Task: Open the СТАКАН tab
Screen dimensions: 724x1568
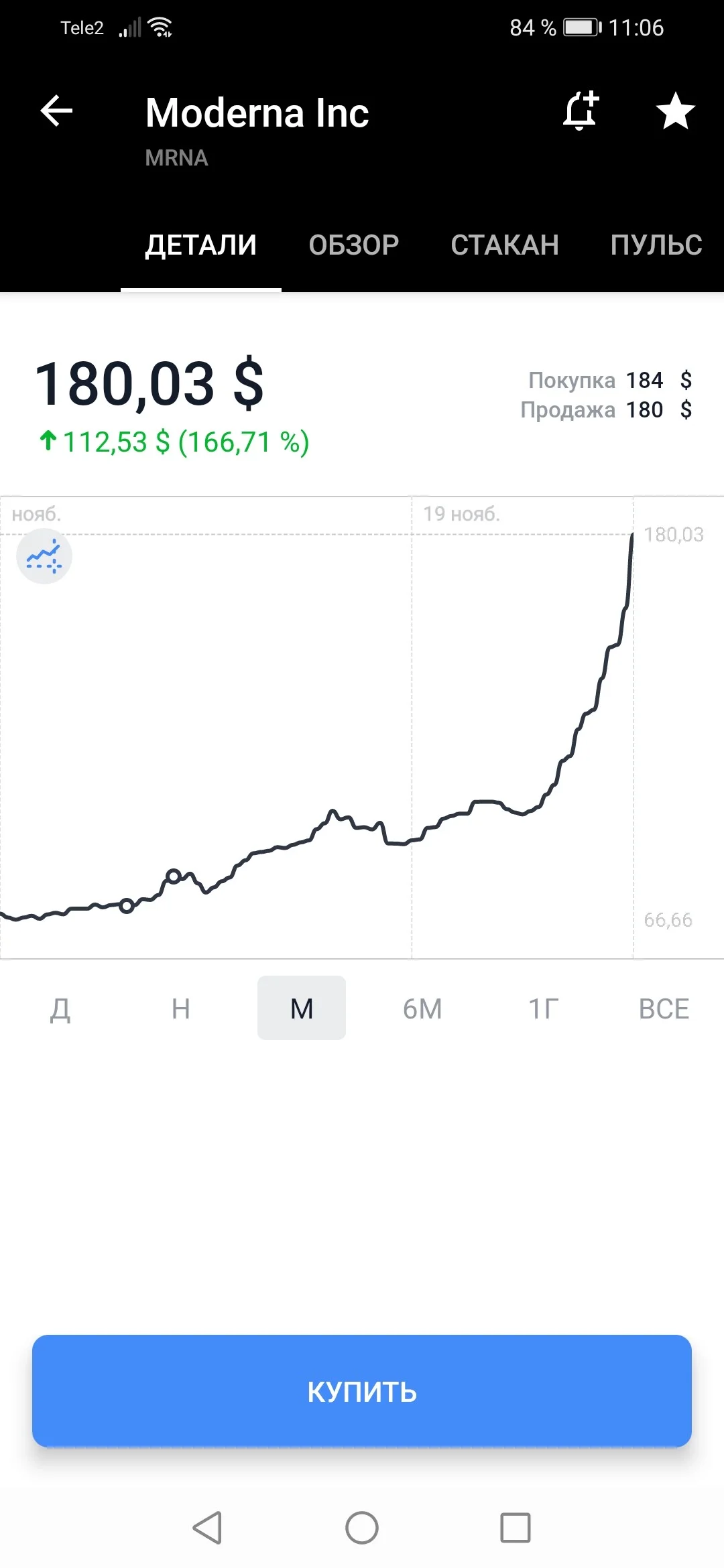Action: [x=505, y=245]
